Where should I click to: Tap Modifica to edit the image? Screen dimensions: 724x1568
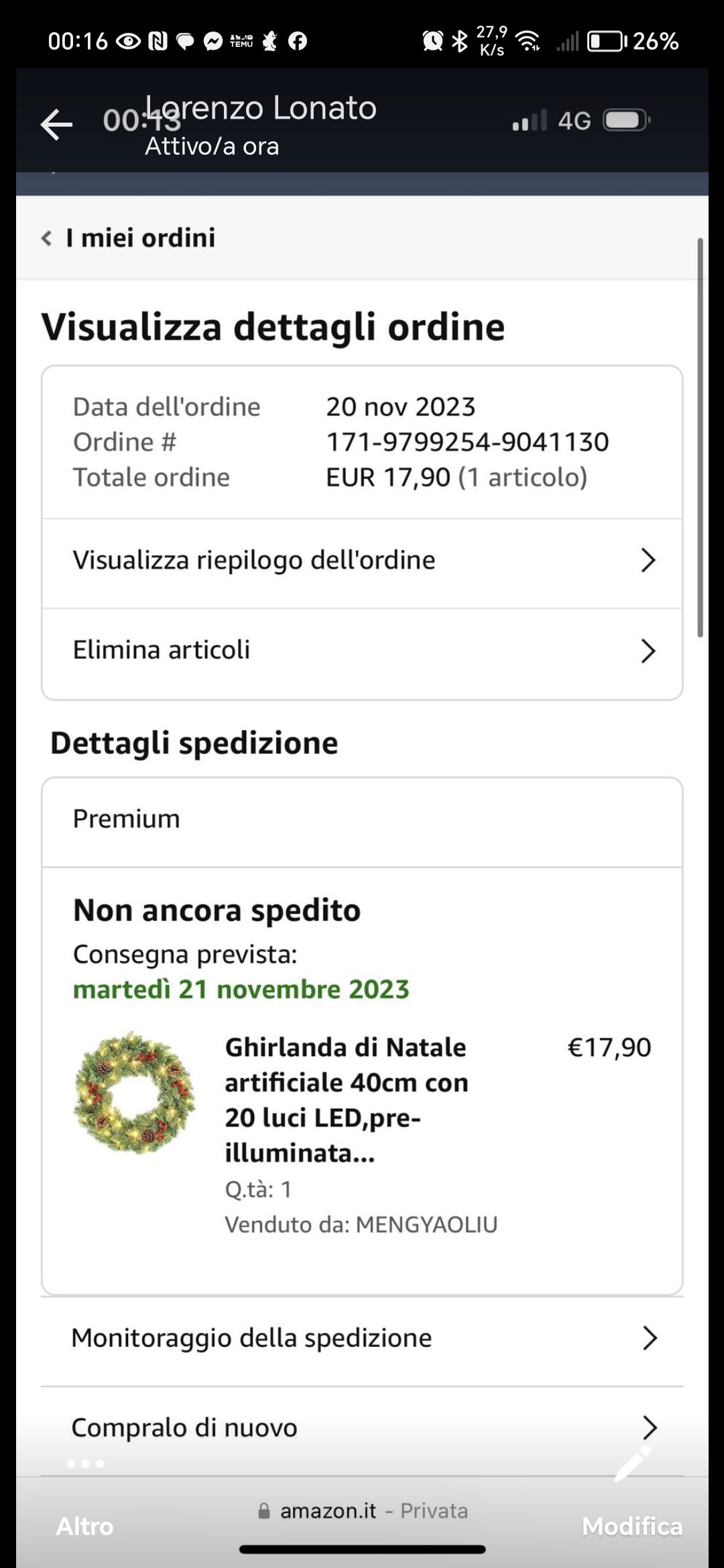click(x=631, y=1526)
